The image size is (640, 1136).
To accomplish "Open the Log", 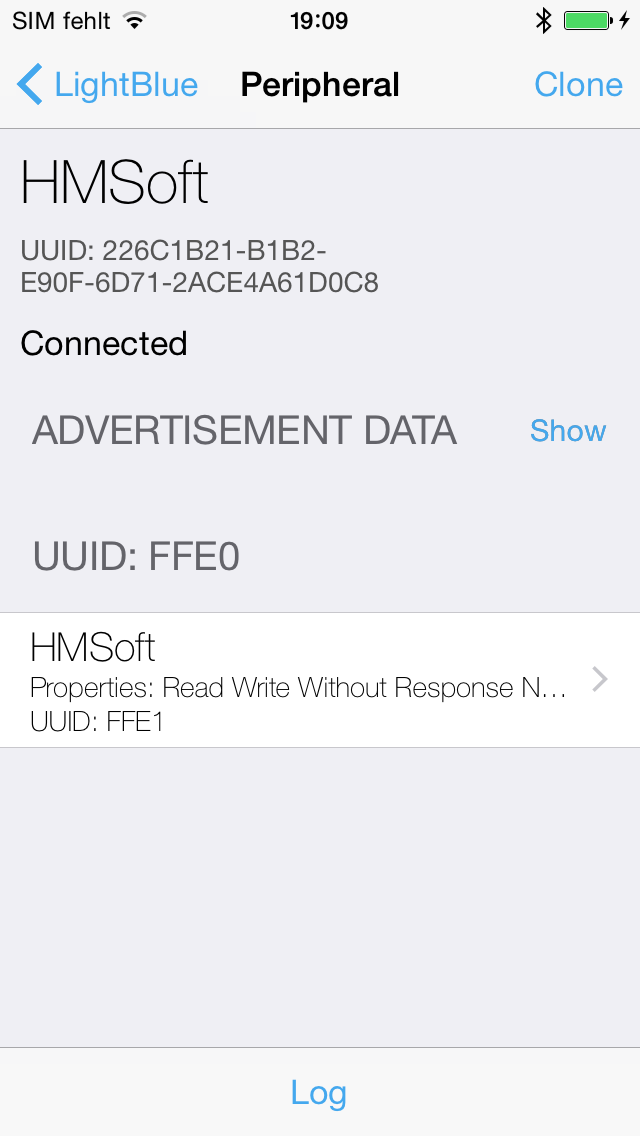I will 319,1092.
